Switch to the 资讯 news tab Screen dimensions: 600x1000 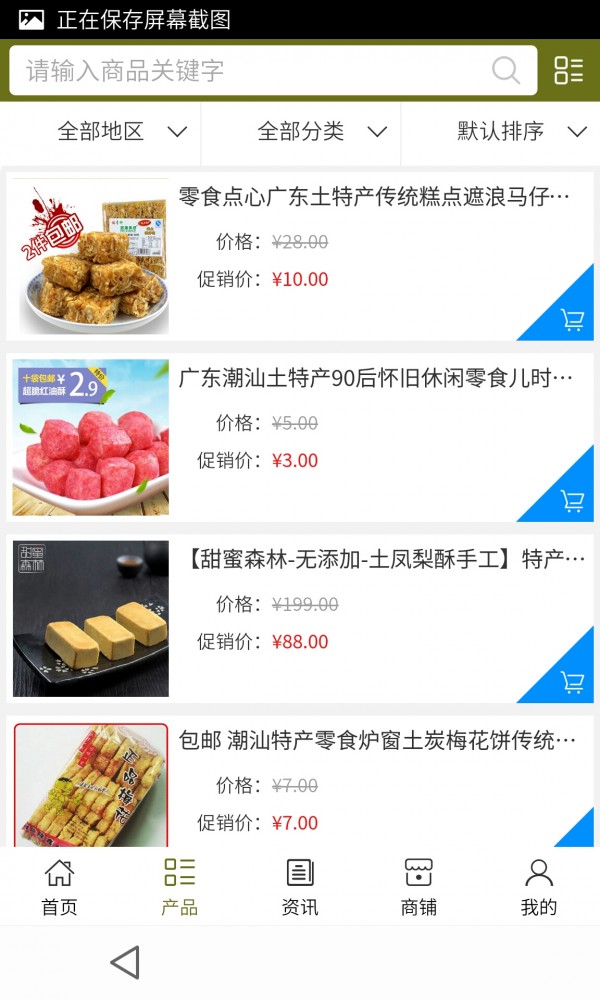(x=299, y=886)
